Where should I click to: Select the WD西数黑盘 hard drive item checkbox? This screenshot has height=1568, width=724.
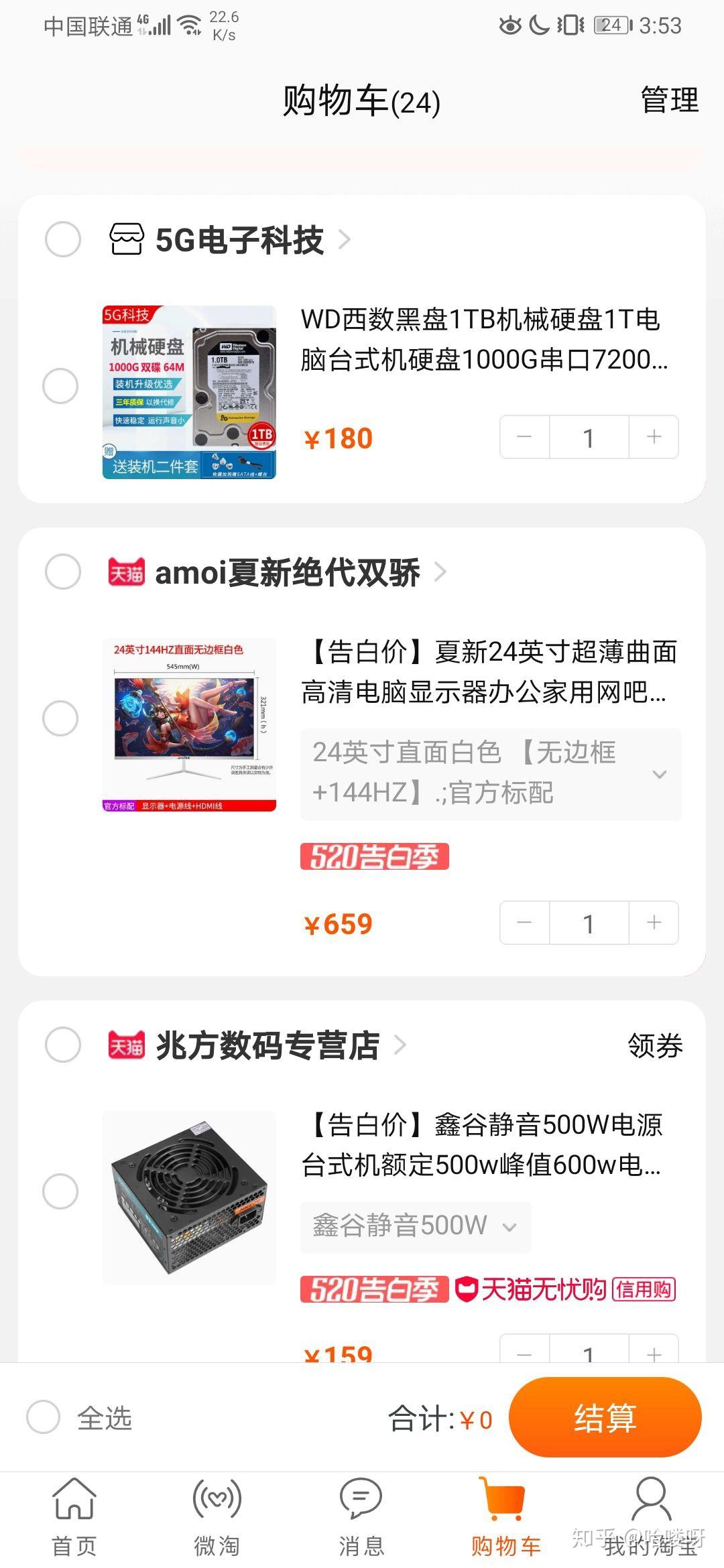[x=61, y=387]
